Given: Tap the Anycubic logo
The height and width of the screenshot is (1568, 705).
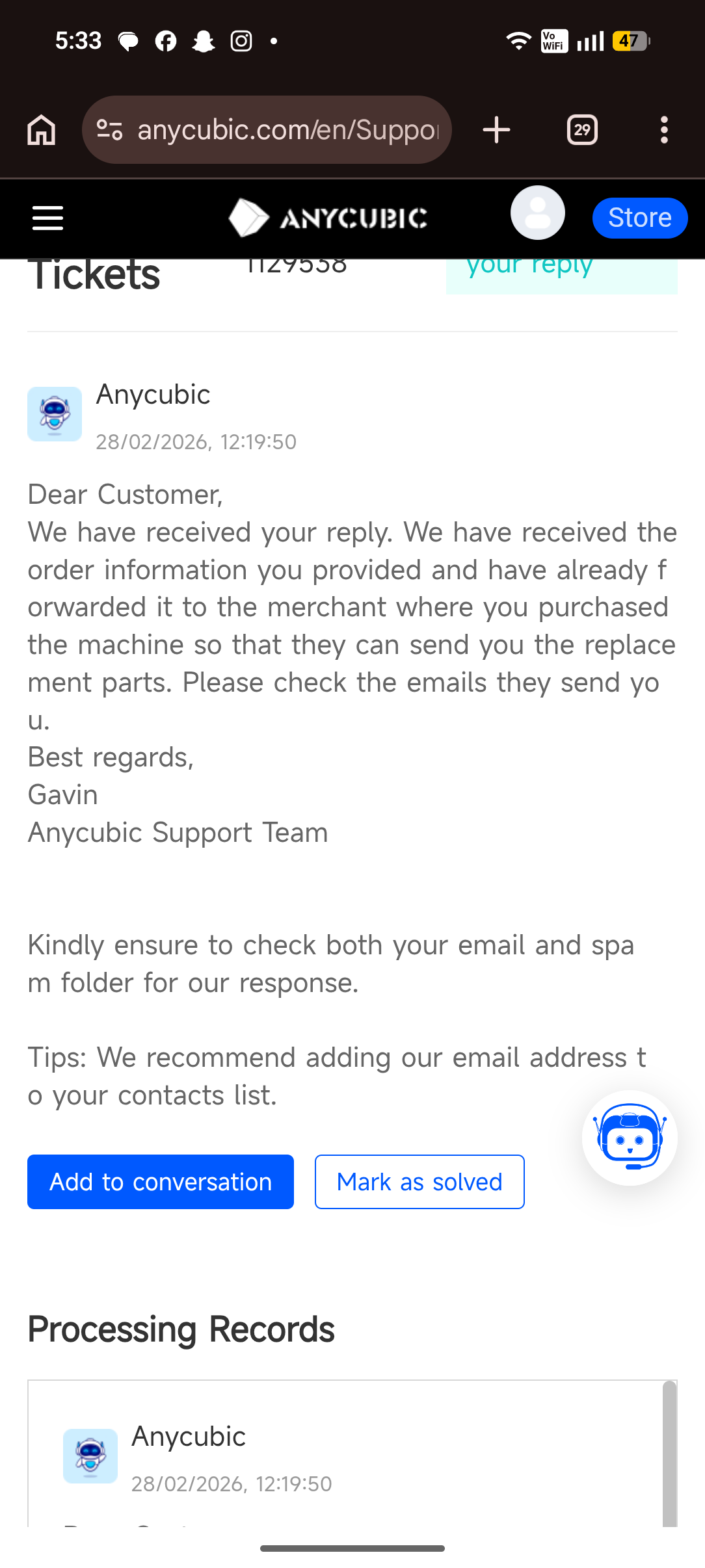Looking at the screenshot, I should 328,218.
